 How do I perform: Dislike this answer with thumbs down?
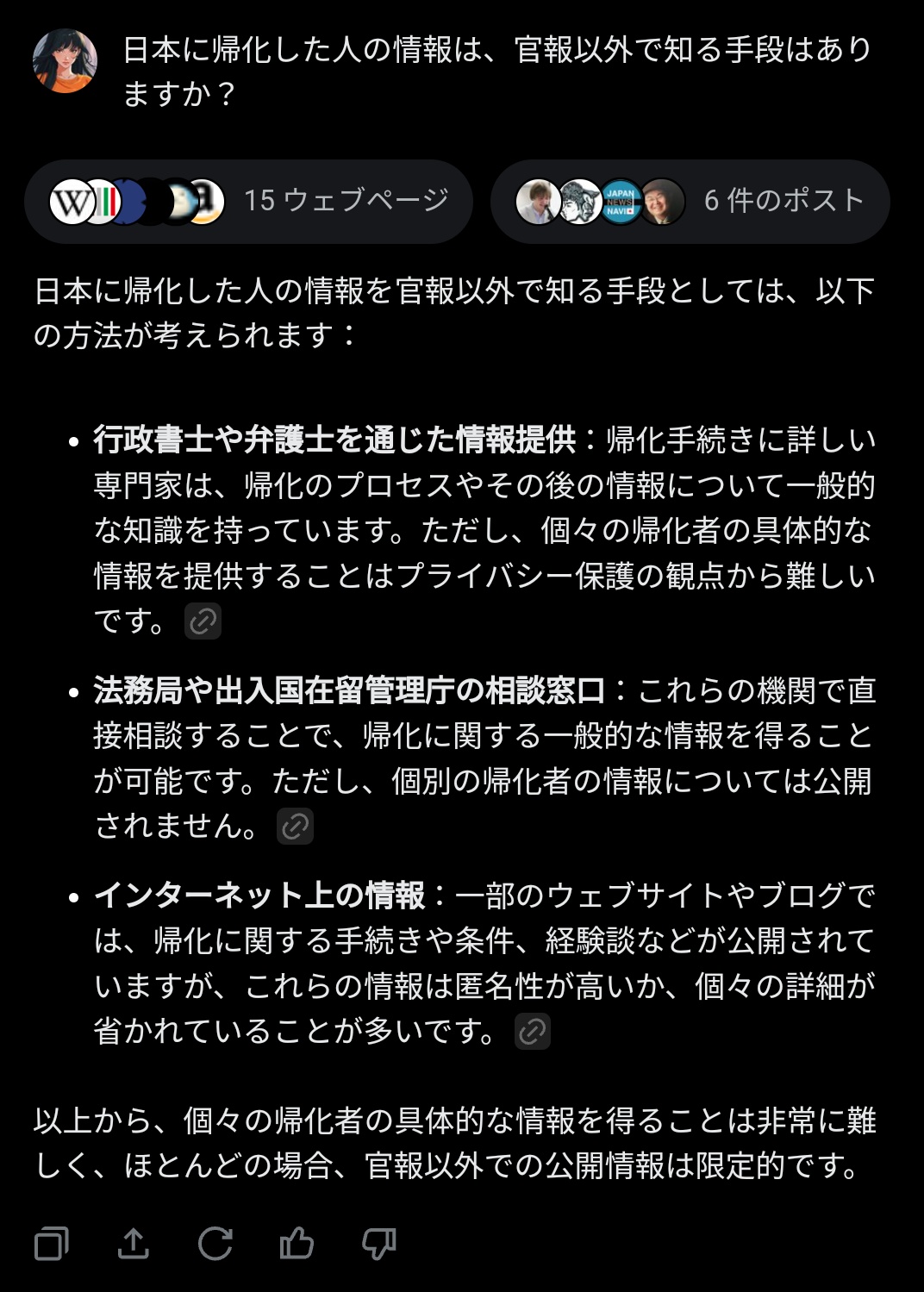[x=378, y=1243]
